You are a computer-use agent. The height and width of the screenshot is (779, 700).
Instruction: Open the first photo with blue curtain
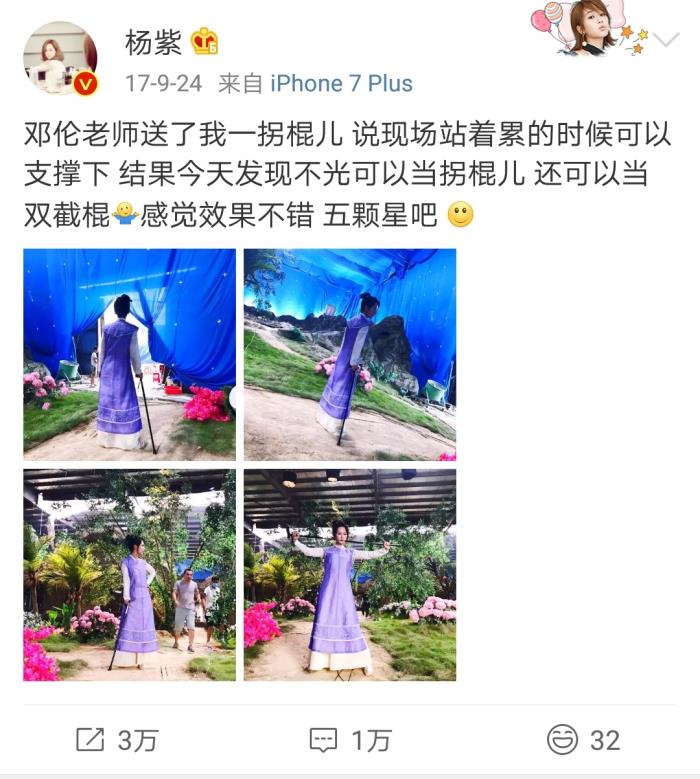coord(130,354)
